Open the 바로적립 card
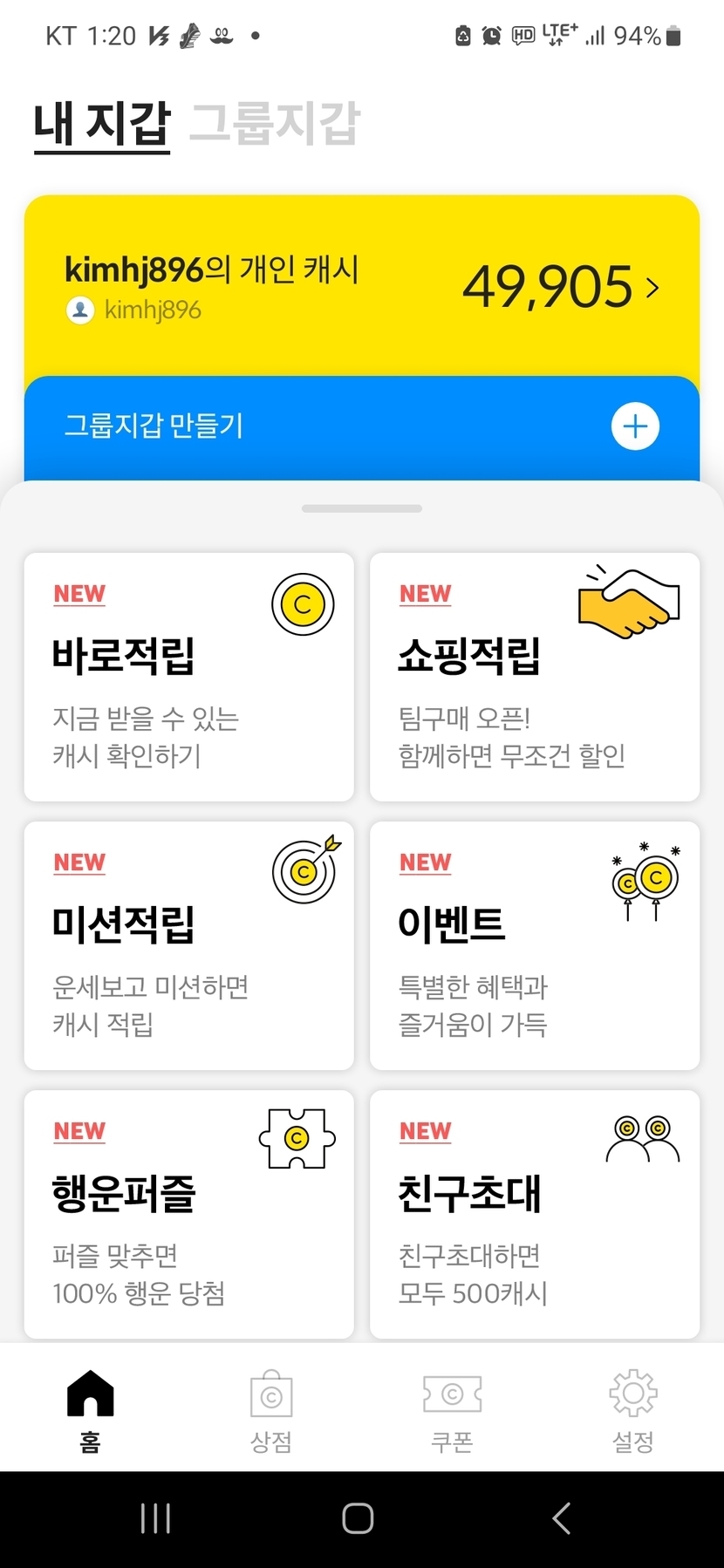Screen dimensions: 724x1568 click(188, 677)
